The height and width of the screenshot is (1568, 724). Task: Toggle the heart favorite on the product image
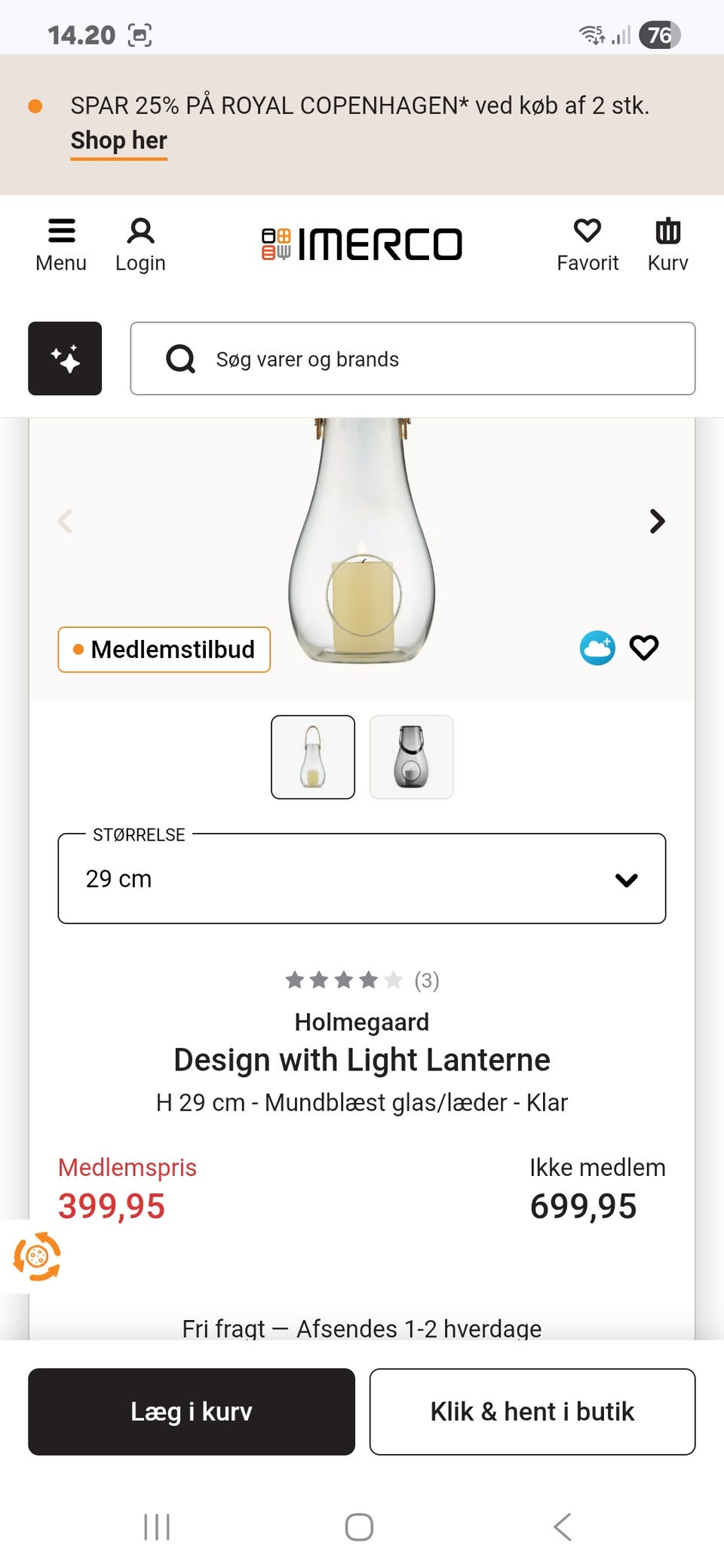(644, 648)
